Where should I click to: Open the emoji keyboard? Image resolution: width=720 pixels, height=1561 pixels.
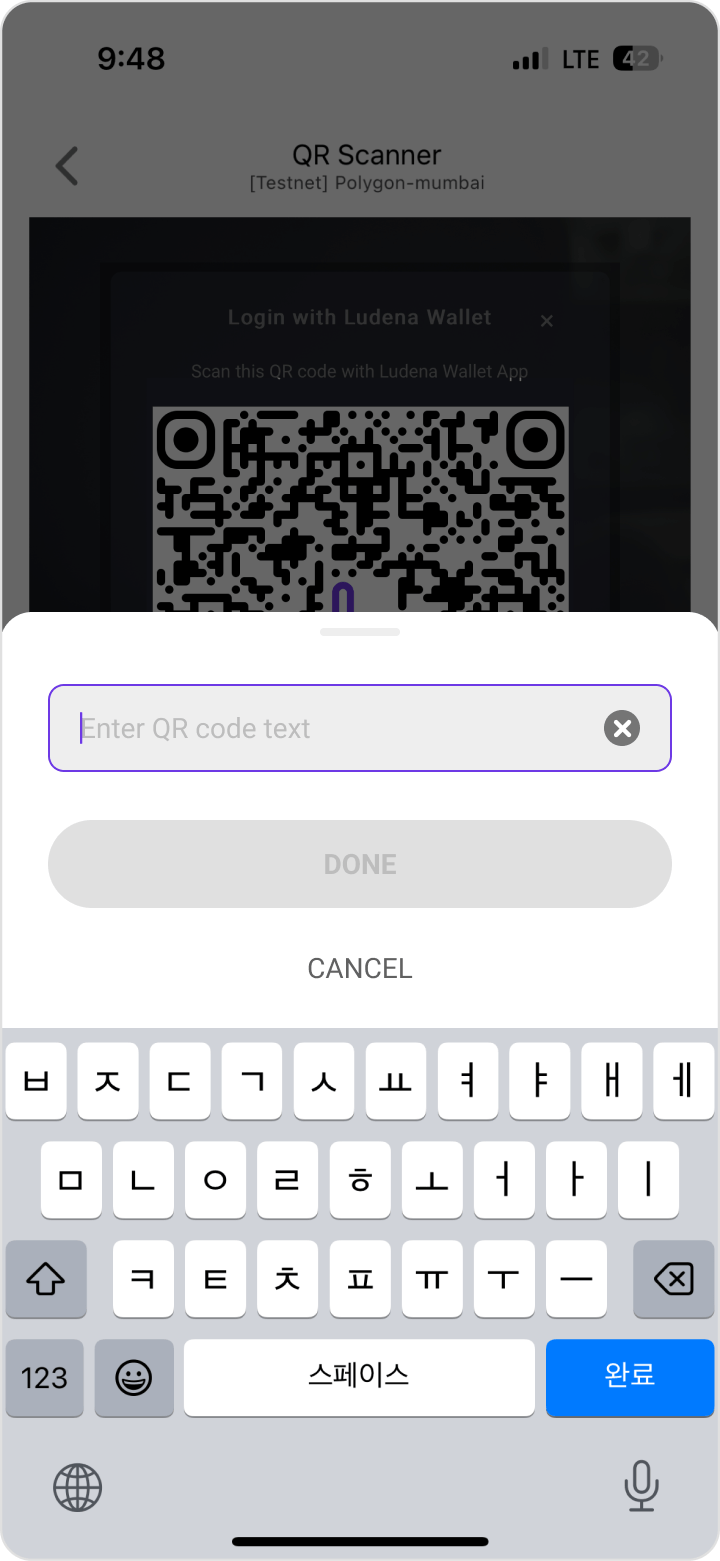(x=134, y=1377)
